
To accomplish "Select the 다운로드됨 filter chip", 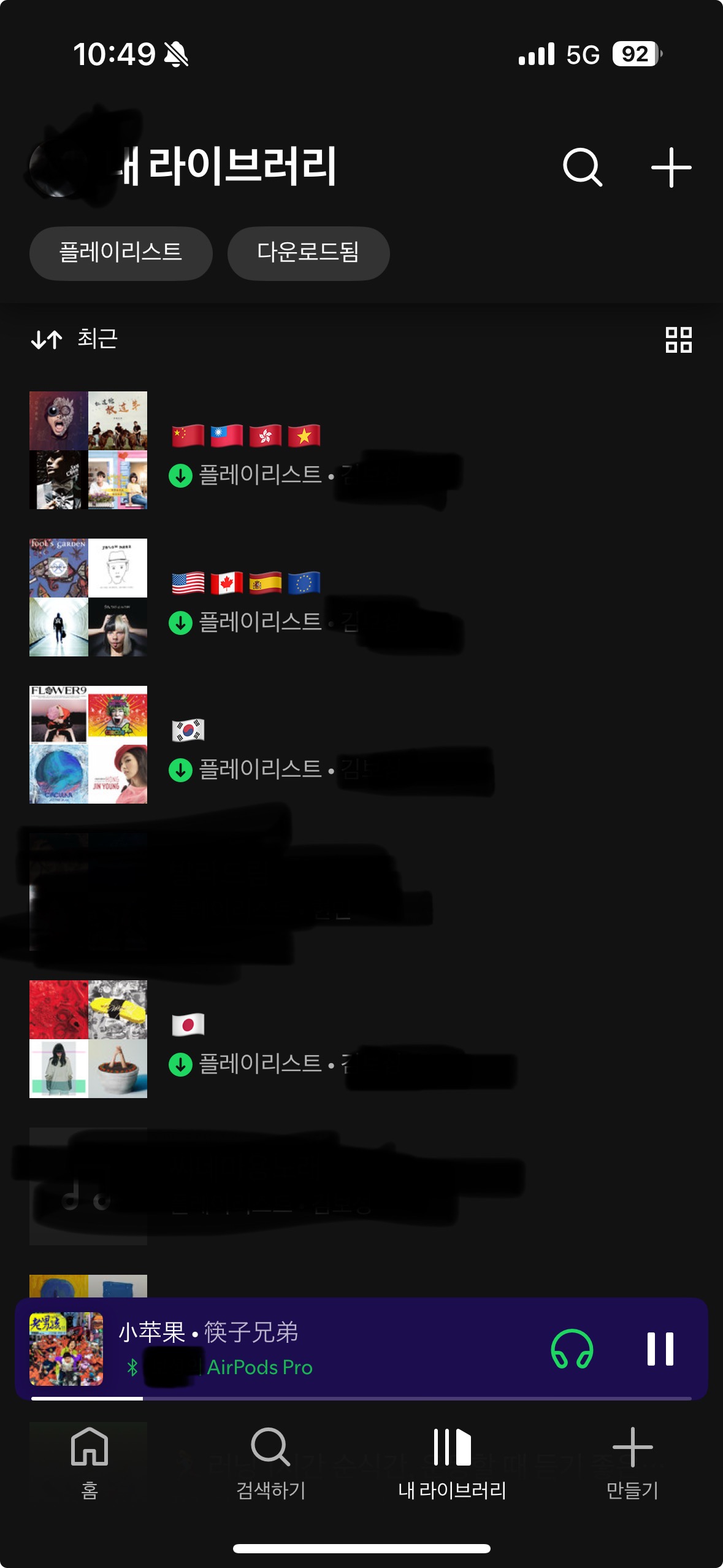I will pos(308,253).
